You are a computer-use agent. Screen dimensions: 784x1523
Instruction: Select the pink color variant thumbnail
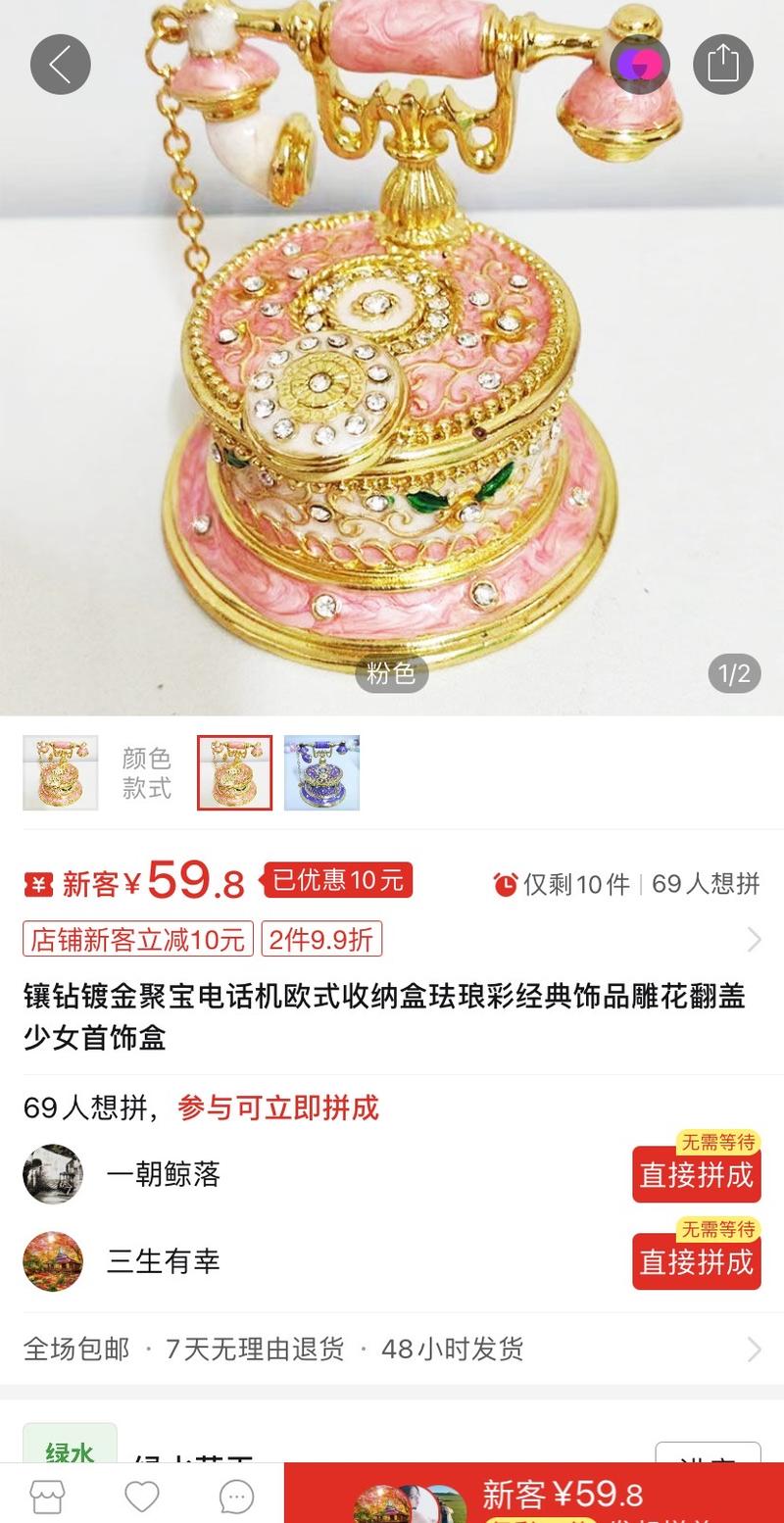coord(234,772)
